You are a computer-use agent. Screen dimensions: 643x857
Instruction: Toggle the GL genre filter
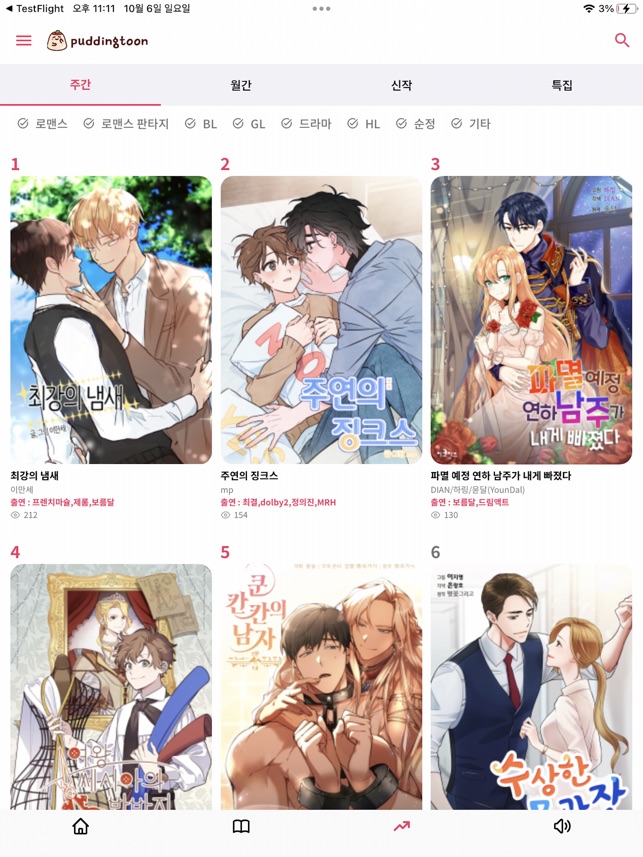(249, 124)
